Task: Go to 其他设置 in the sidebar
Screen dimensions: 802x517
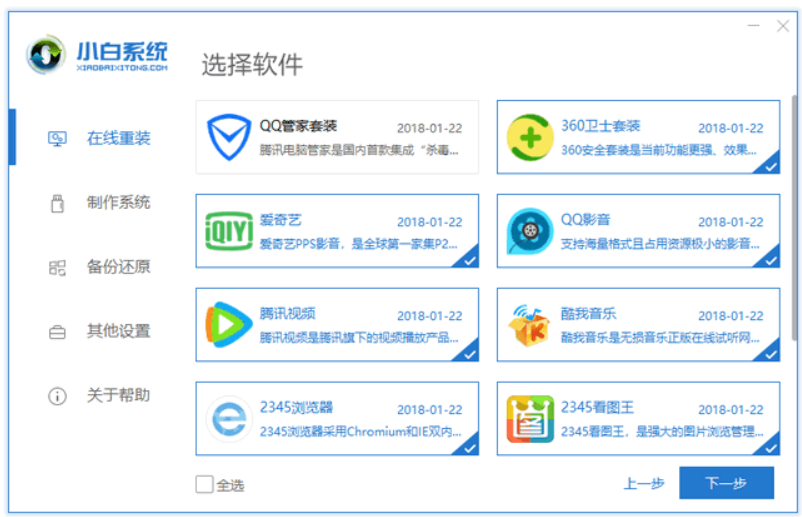Action: 118,331
